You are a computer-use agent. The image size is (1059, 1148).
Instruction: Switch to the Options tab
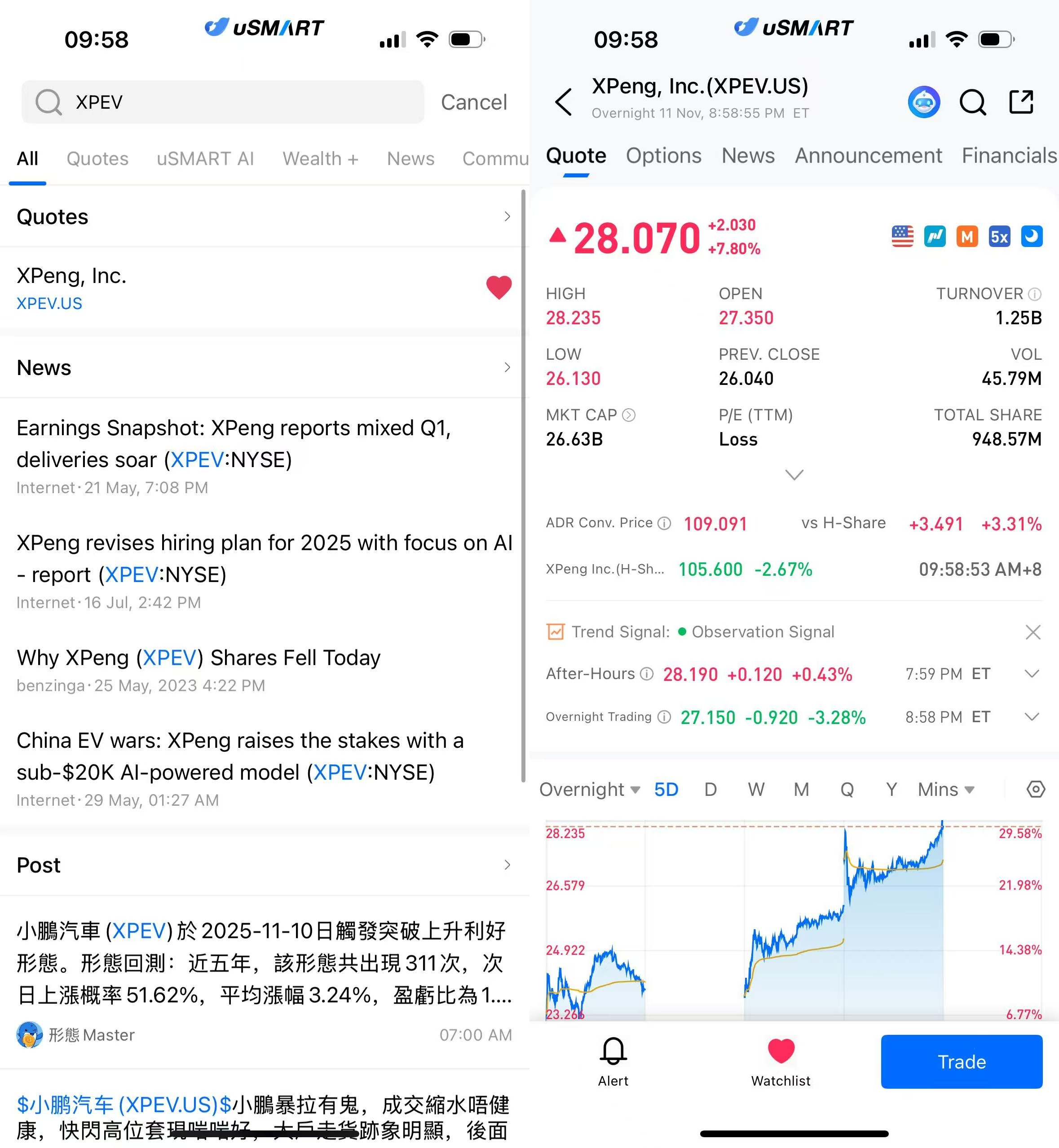tap(663, 156)
